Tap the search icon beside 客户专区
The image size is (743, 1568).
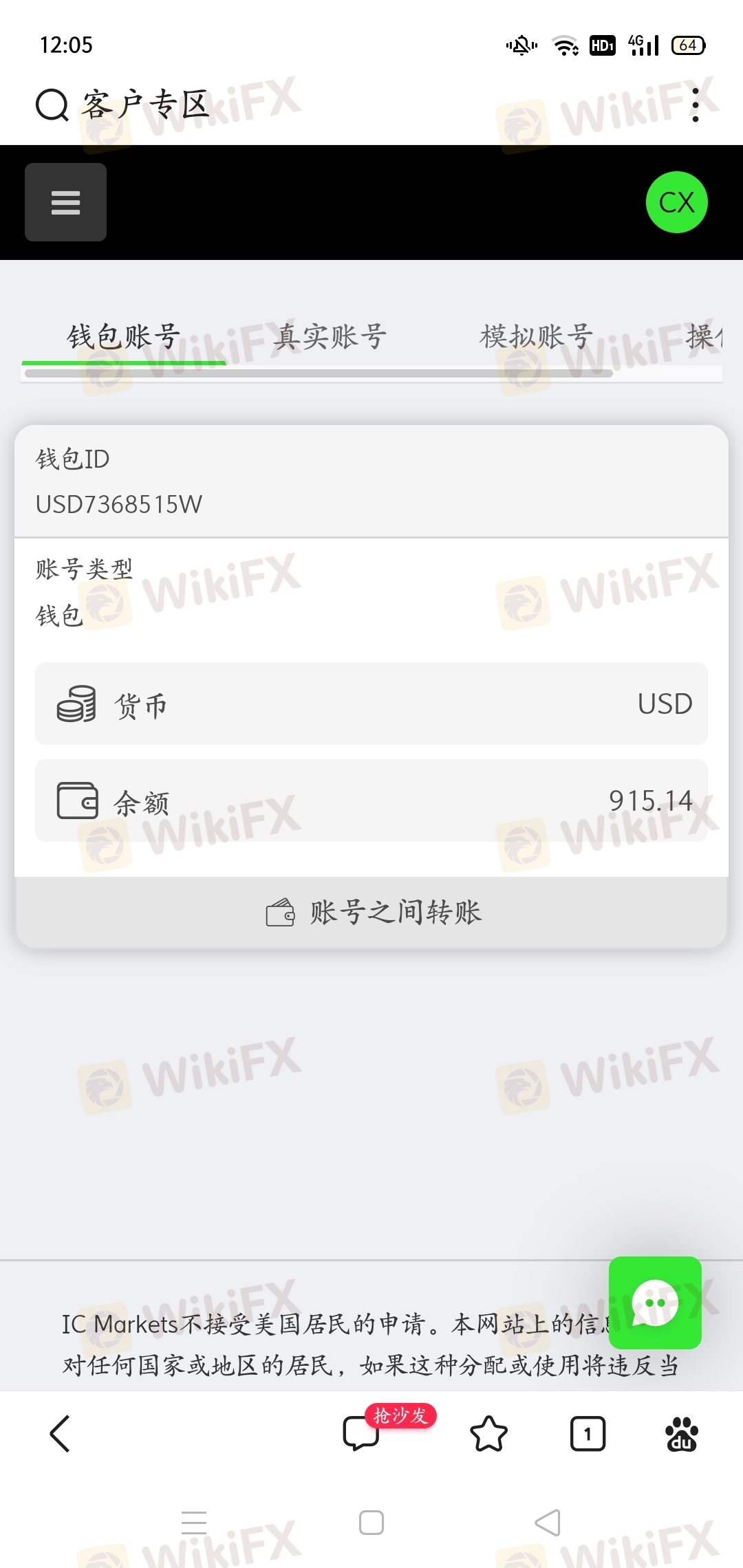pyautogui.click(x=52, y=105)
